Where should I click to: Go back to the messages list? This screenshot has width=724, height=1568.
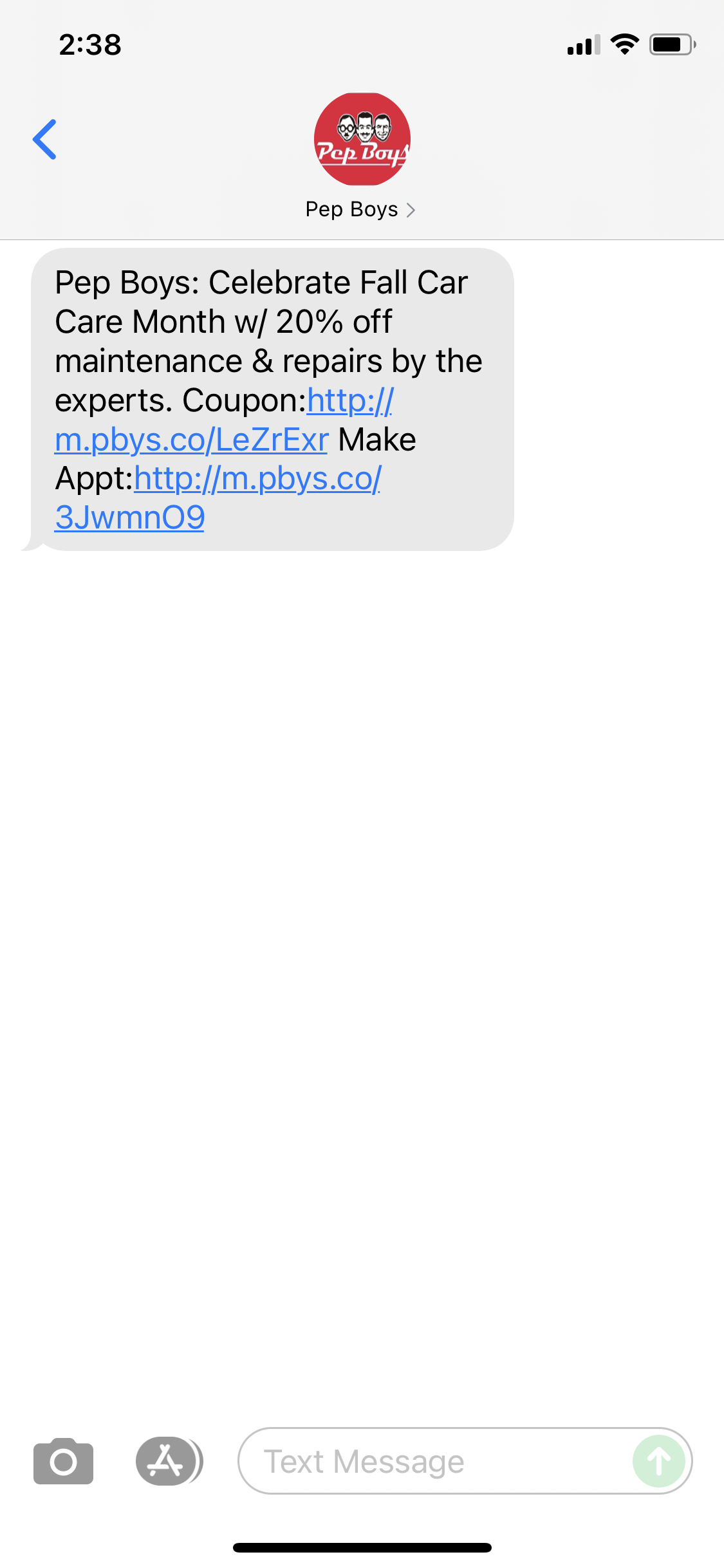[45, 139]
